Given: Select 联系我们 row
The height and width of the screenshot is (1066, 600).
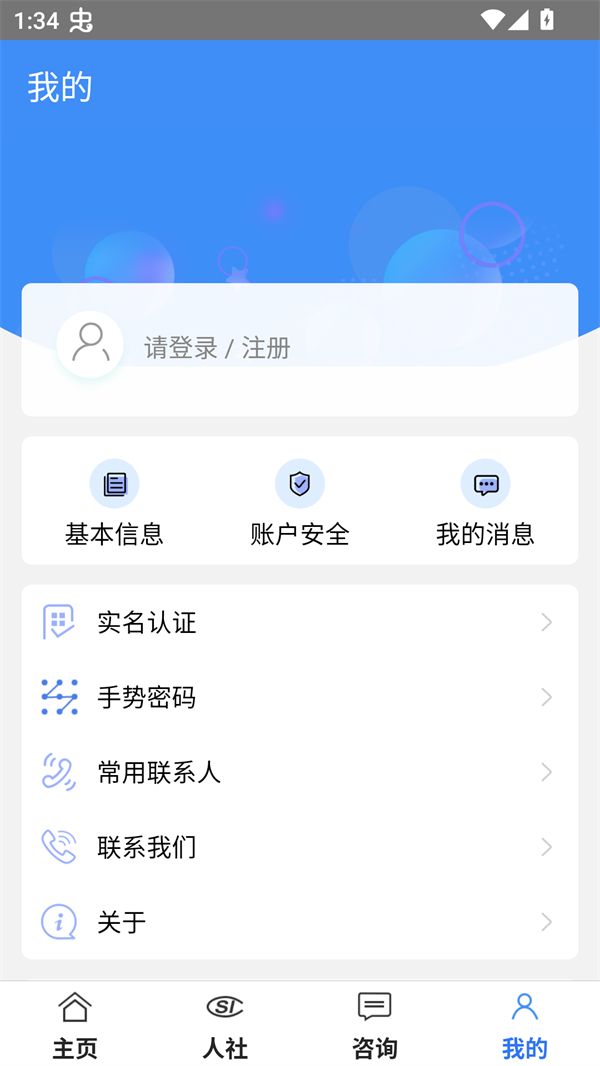Looking at the screenshot, I should (300, 847).
